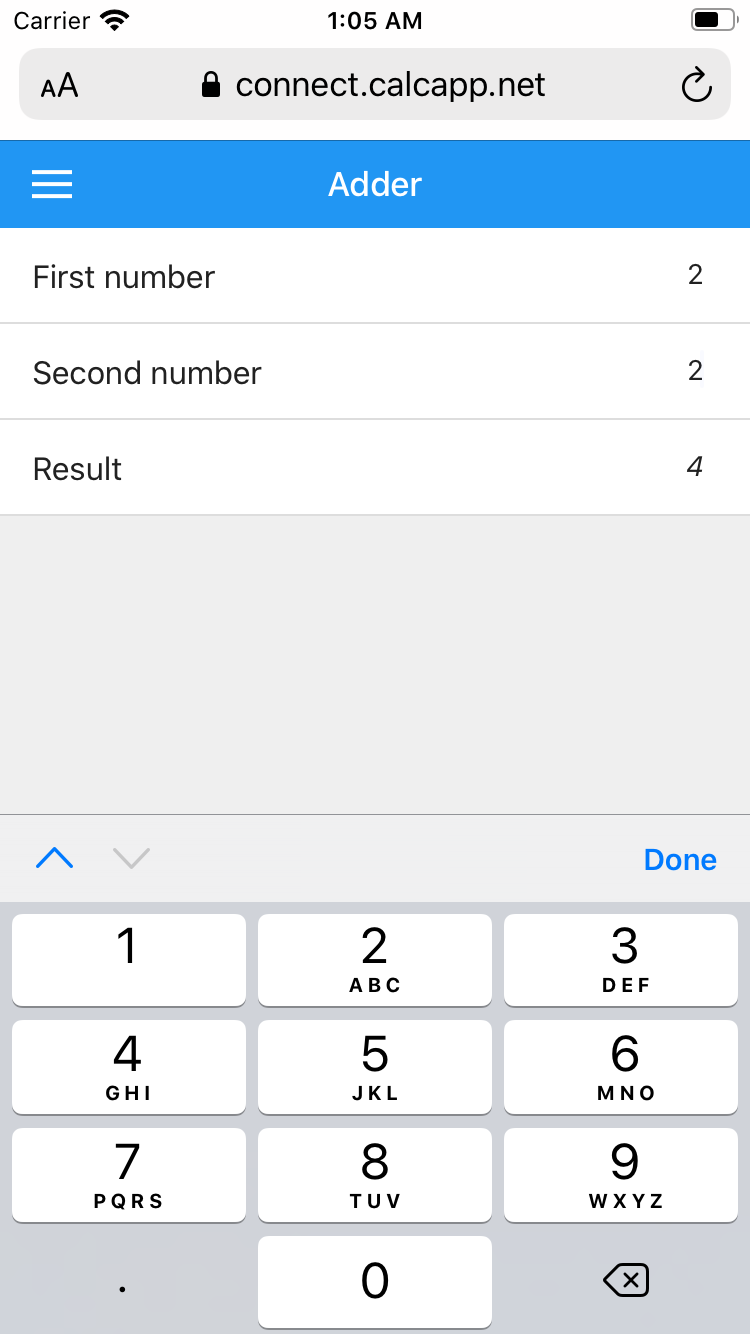Select the Second number input row

coord(375,372)
